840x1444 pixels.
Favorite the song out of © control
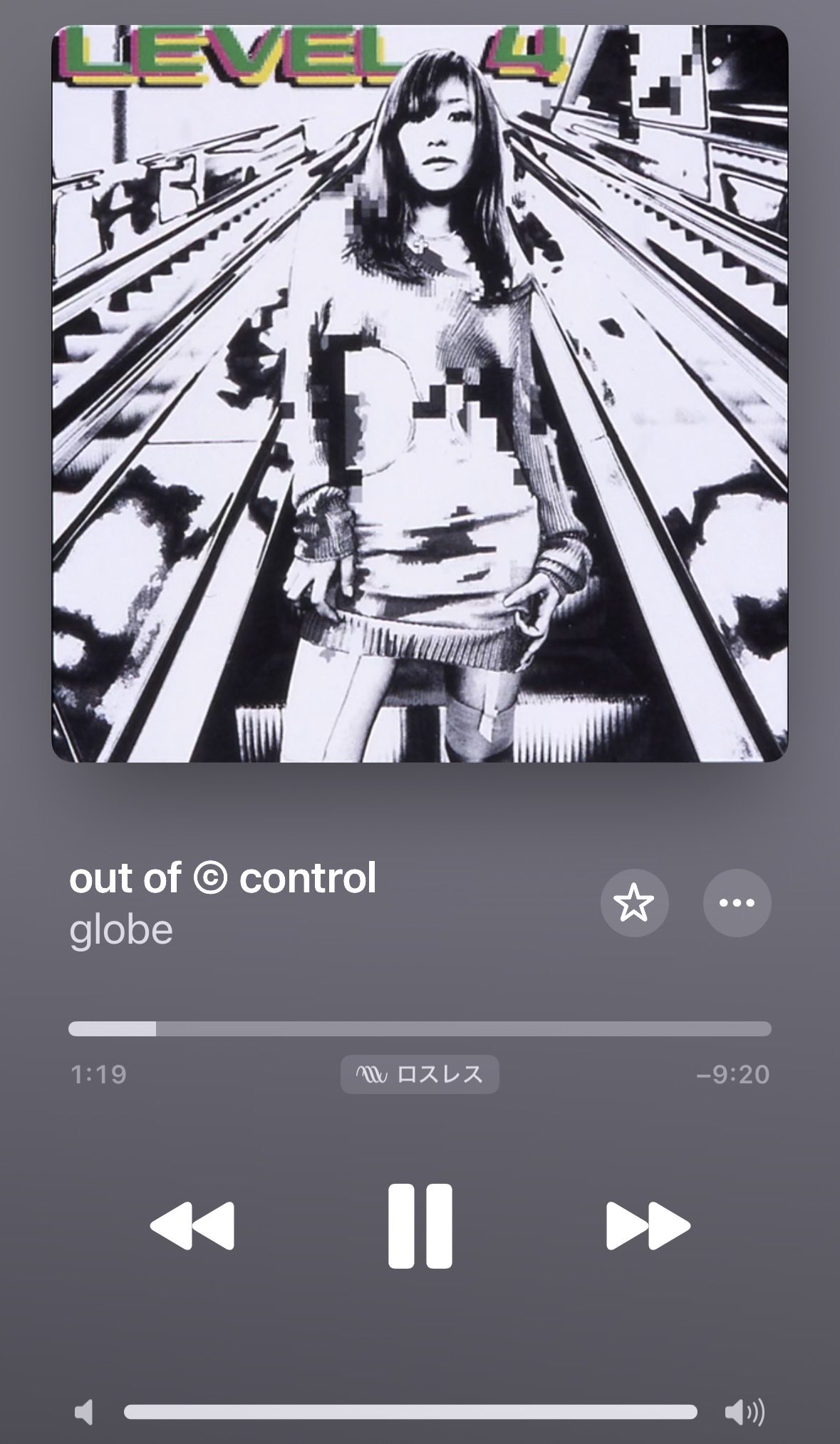point(634,902)
